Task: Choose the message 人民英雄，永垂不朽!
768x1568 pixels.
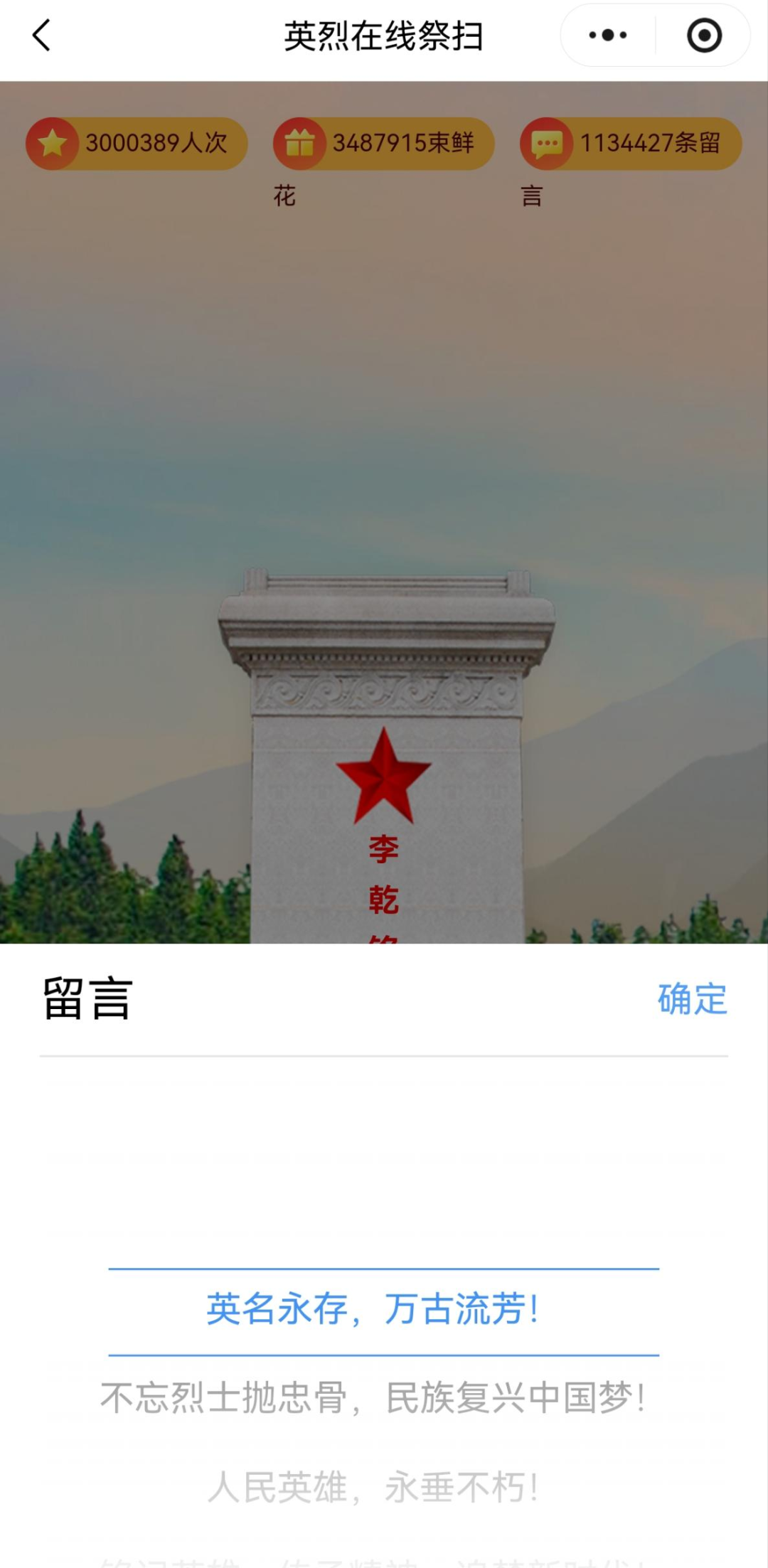Action: click(373, 1487)
